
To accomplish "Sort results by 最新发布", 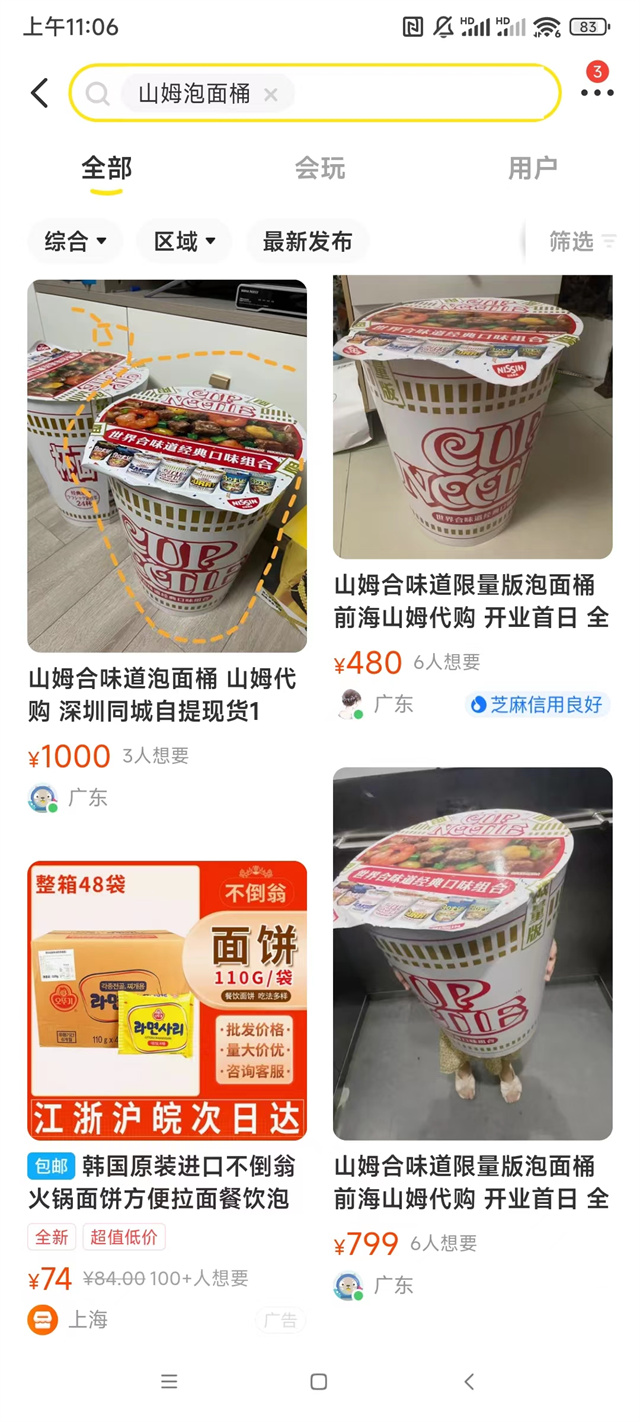I will (x=307, y=241).
